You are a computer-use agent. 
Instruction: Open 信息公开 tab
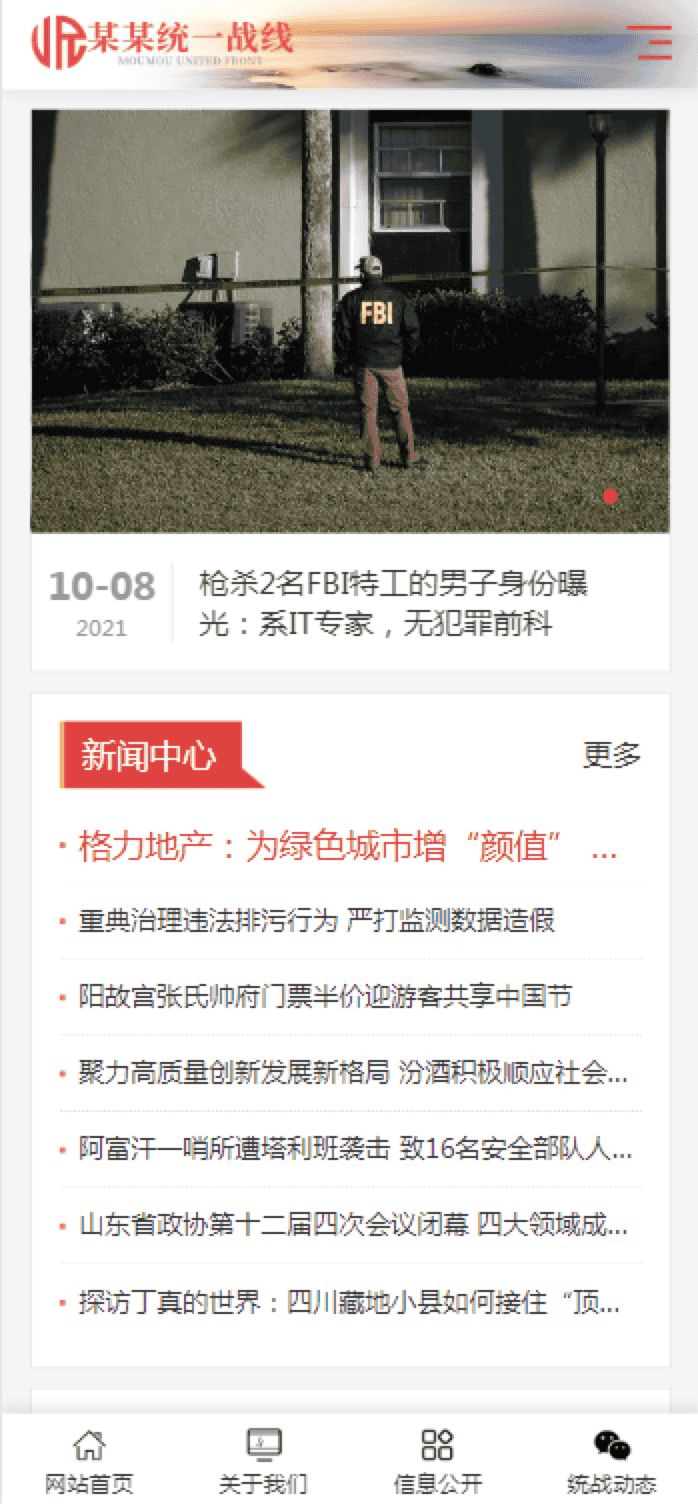point(437,1461)
